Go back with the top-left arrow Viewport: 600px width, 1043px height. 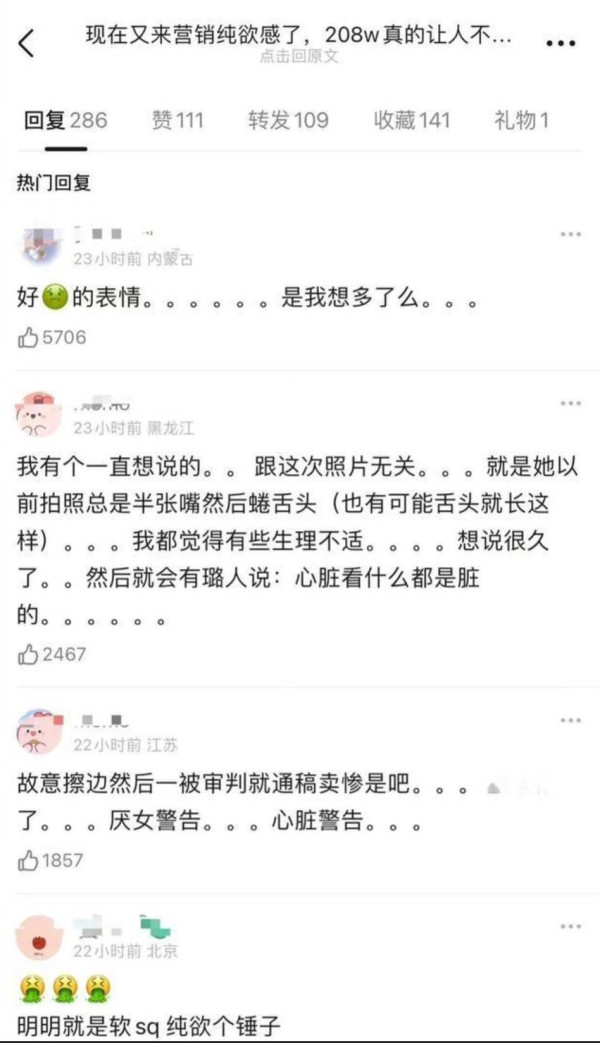(x=27, y=43)
